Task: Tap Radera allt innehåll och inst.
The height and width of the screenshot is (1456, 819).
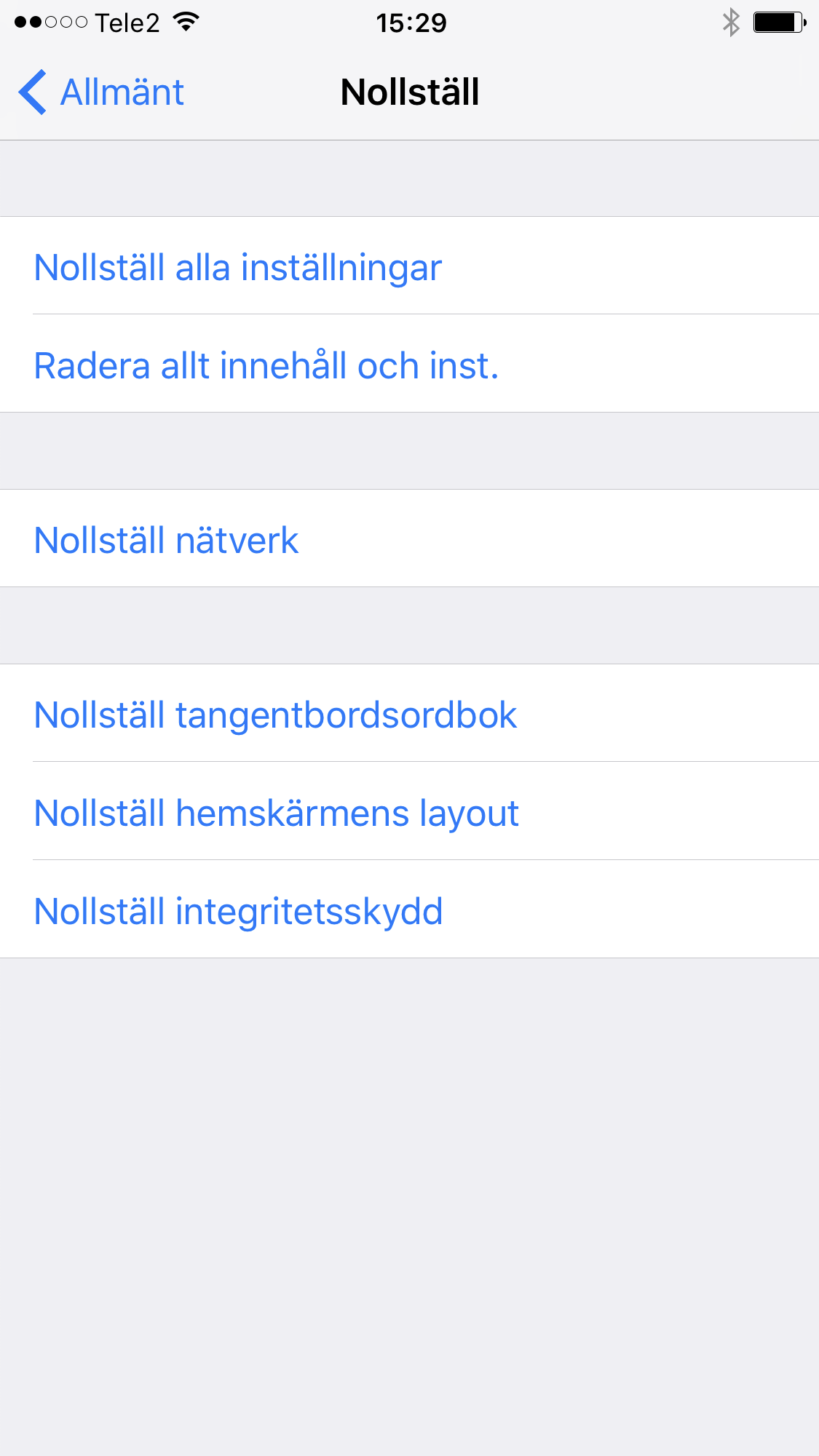Action: coord(266,365)
